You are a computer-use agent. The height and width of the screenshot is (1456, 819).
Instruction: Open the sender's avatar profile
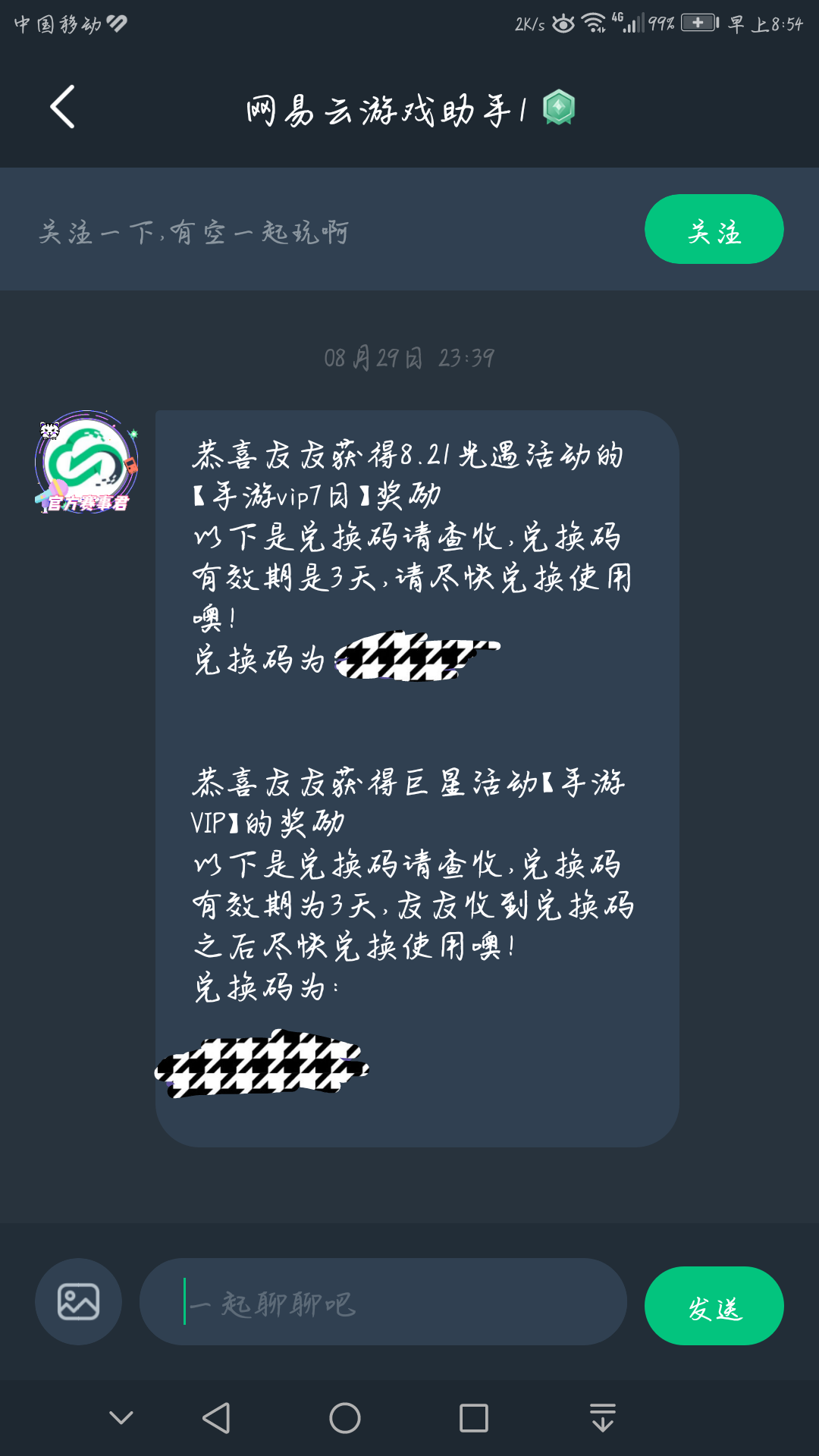[x=86, y=463]
